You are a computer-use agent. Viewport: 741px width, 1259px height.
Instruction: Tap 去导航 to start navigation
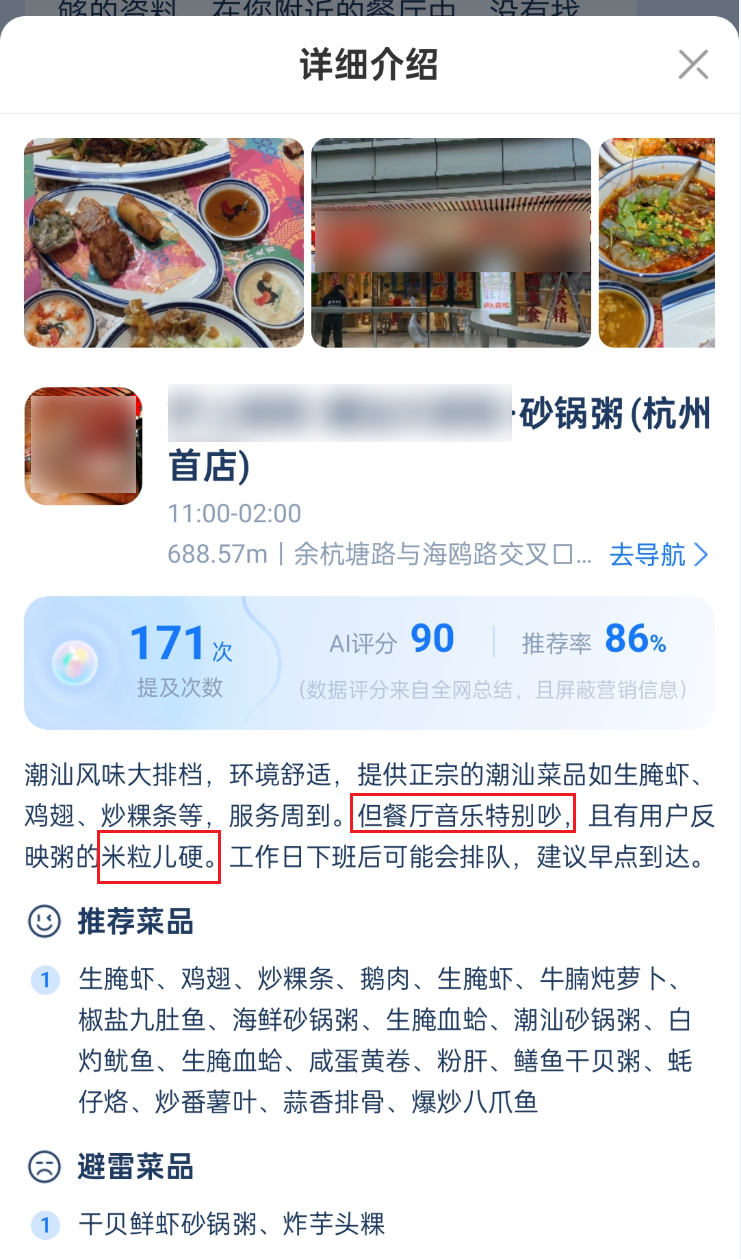659,555
